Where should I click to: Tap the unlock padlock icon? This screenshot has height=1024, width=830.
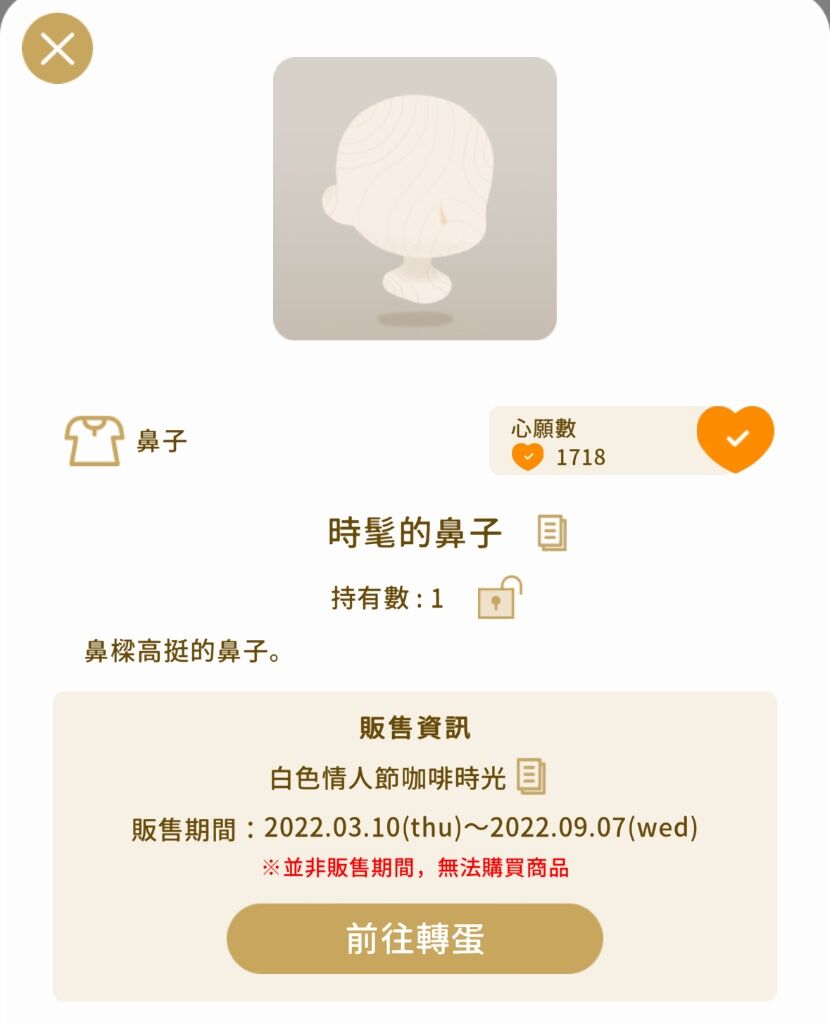499,598
